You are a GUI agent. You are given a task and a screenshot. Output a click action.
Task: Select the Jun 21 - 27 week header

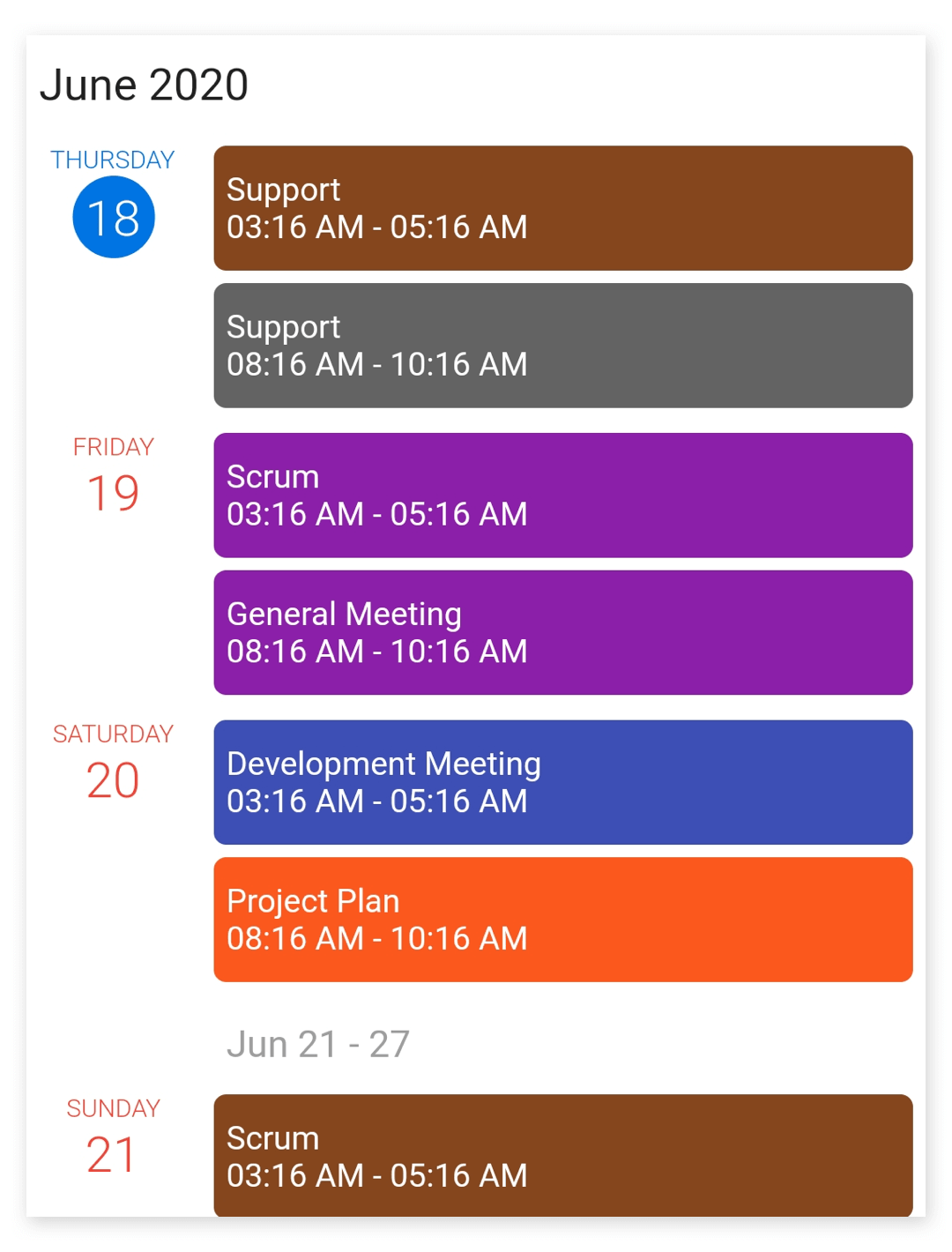[320, 1044]
